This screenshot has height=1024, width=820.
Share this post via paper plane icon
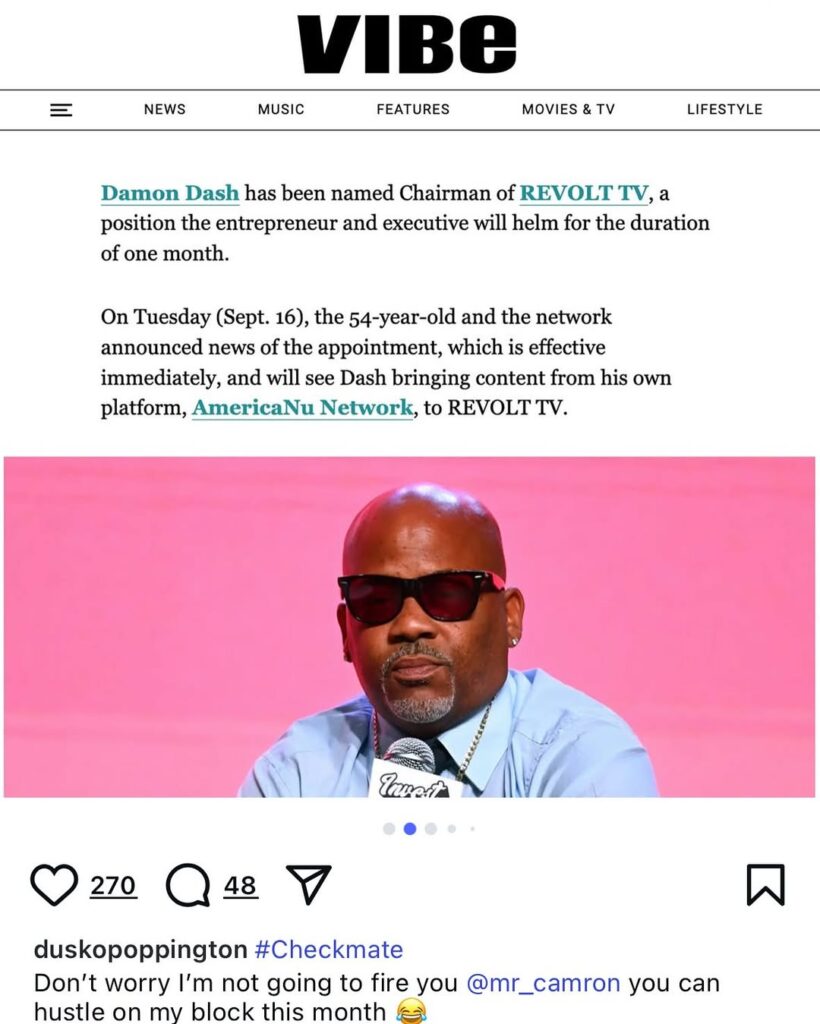[308, 885]
